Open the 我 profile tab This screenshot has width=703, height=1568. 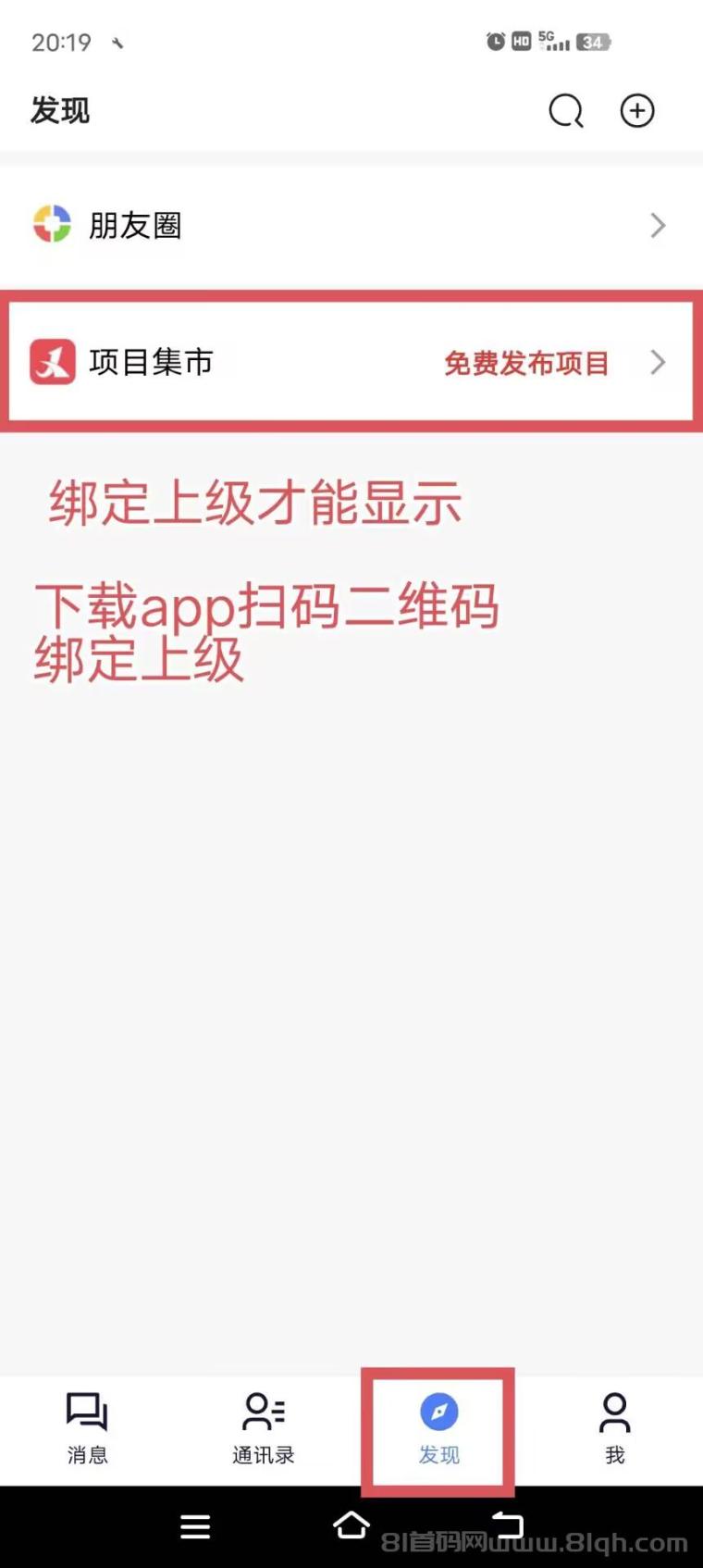coord(614,1428)
